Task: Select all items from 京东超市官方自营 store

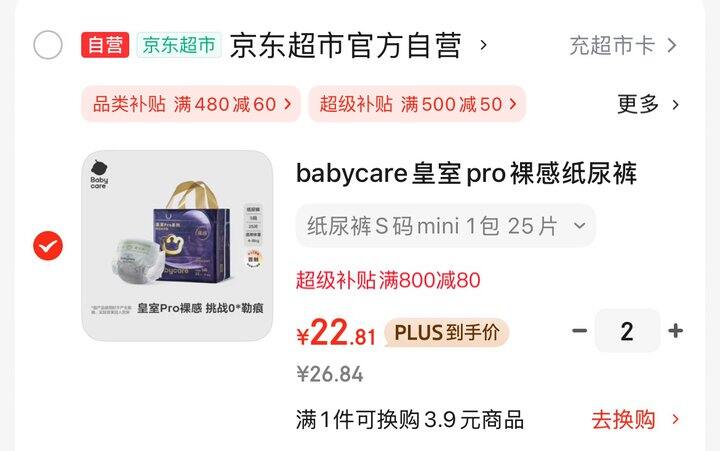Action: pyautogui.click(x=48, y=45)
